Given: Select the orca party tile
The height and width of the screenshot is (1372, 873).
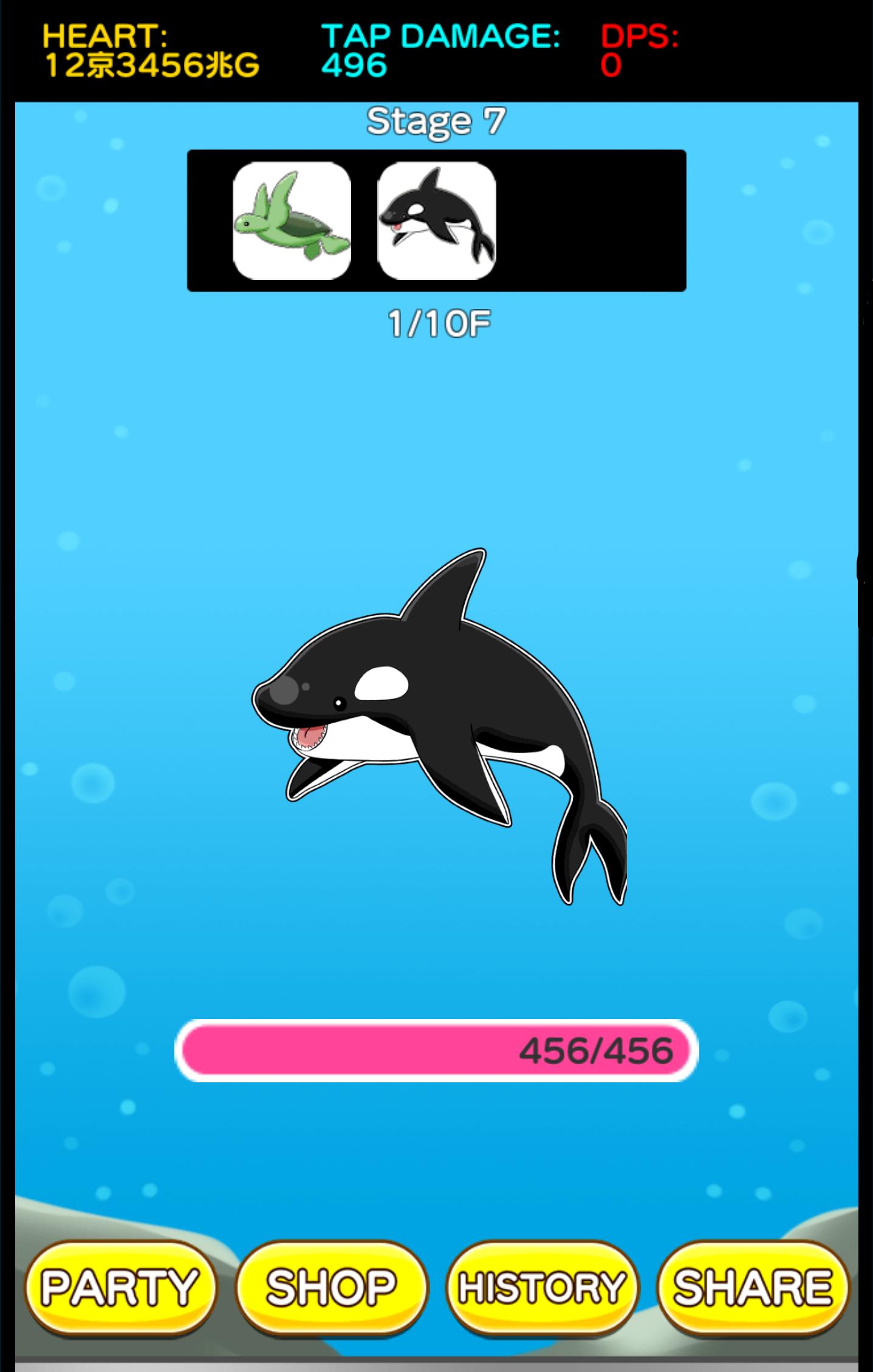Looking at the screenshot, I should [x=436, y=220].
